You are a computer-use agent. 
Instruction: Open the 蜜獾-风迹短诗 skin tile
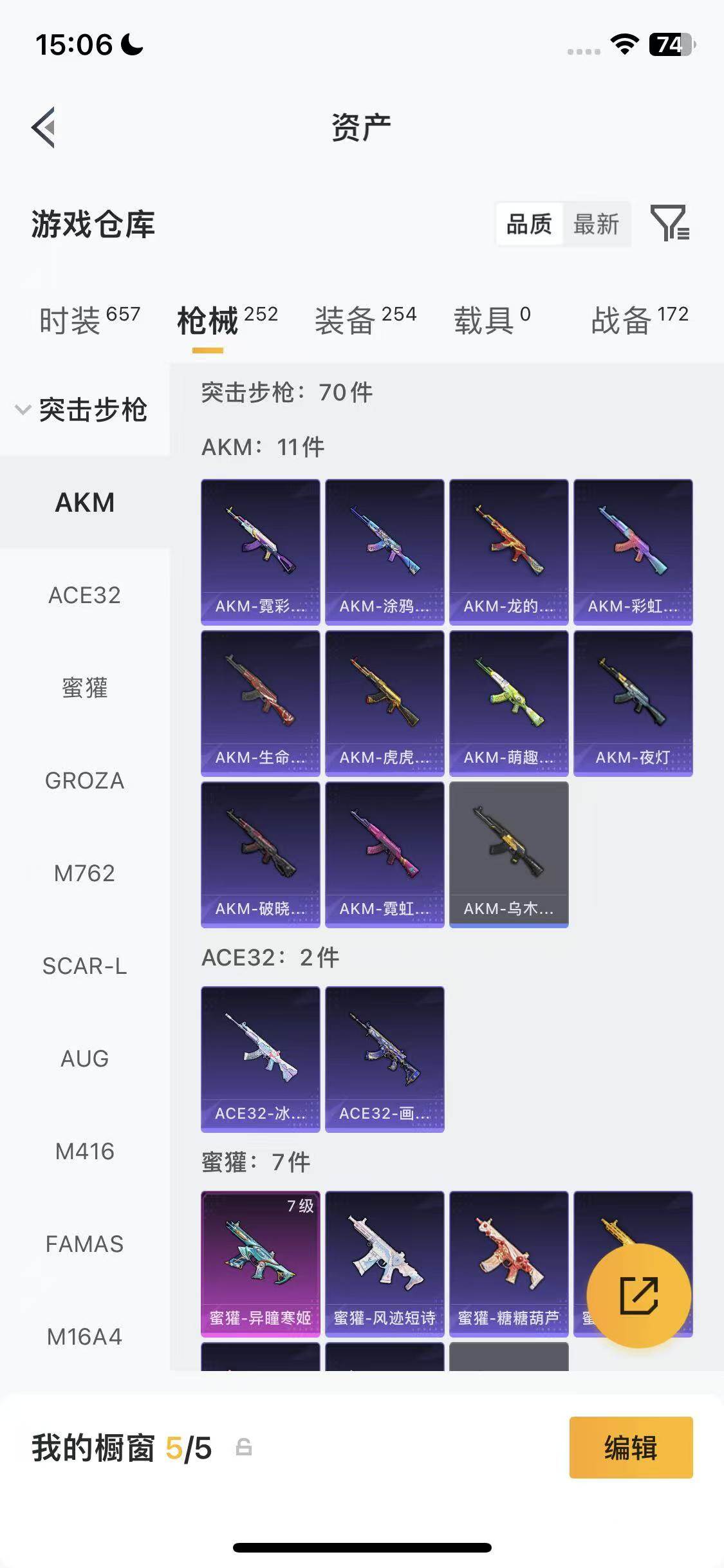click(x=384, y=1264)
